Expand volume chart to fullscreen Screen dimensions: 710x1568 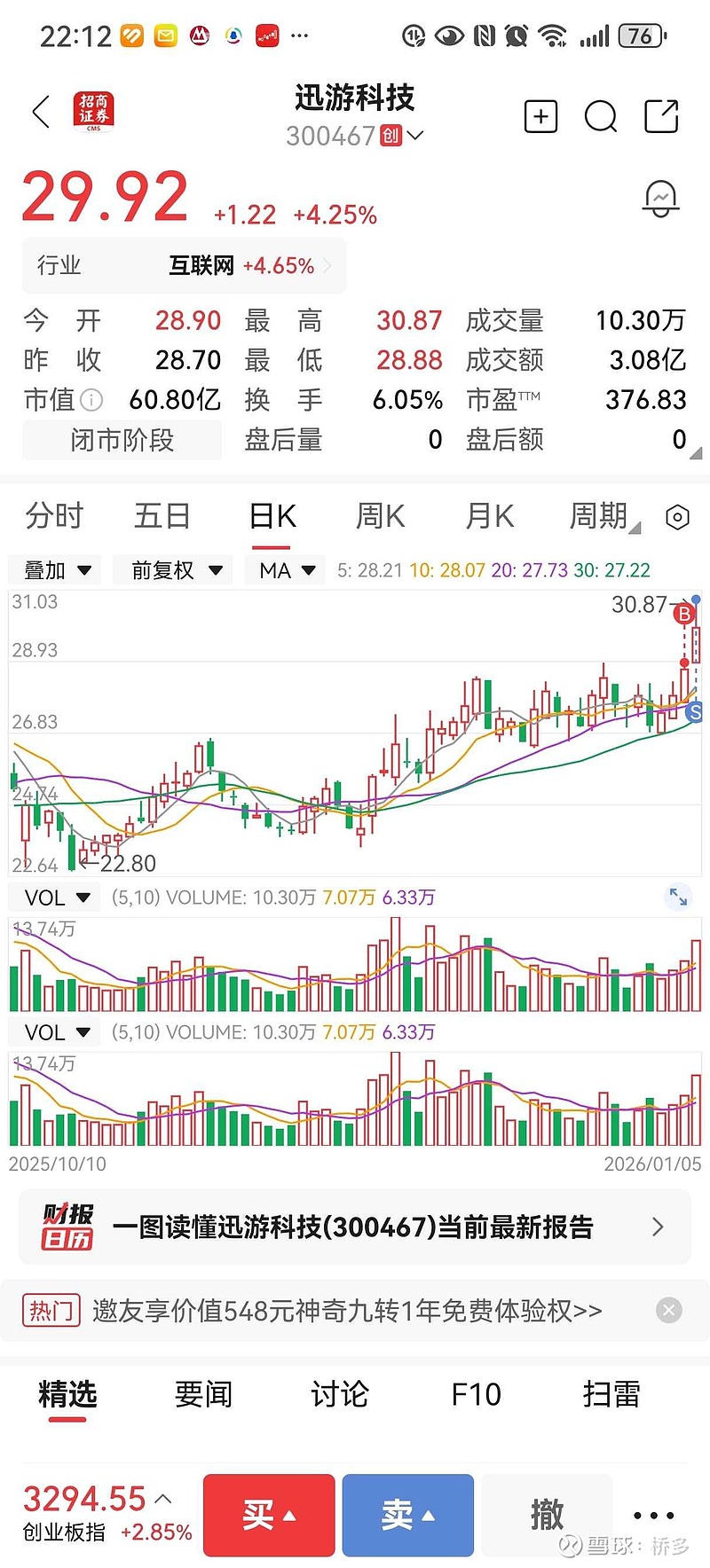(677, 898)
